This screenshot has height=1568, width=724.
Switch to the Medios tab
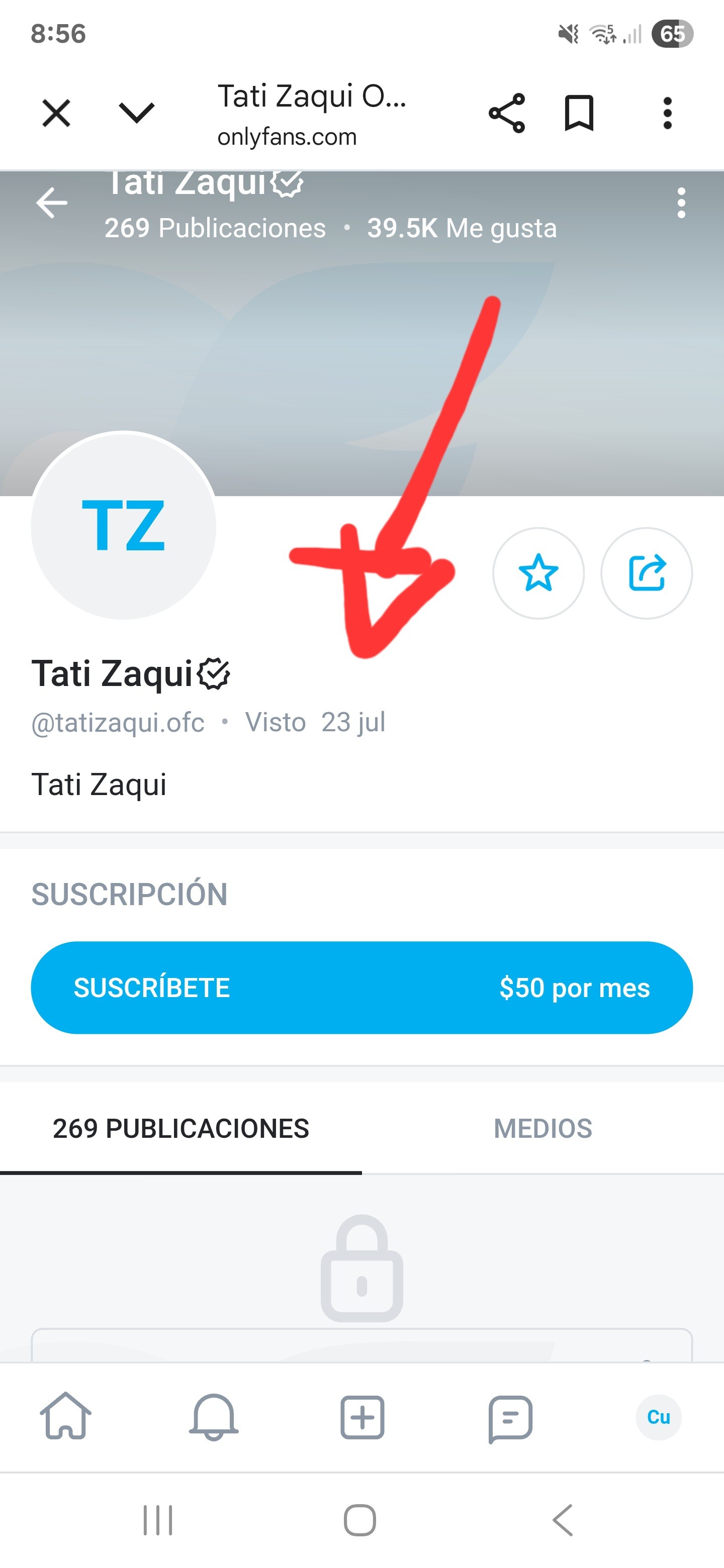click(x=542, y=1129)
